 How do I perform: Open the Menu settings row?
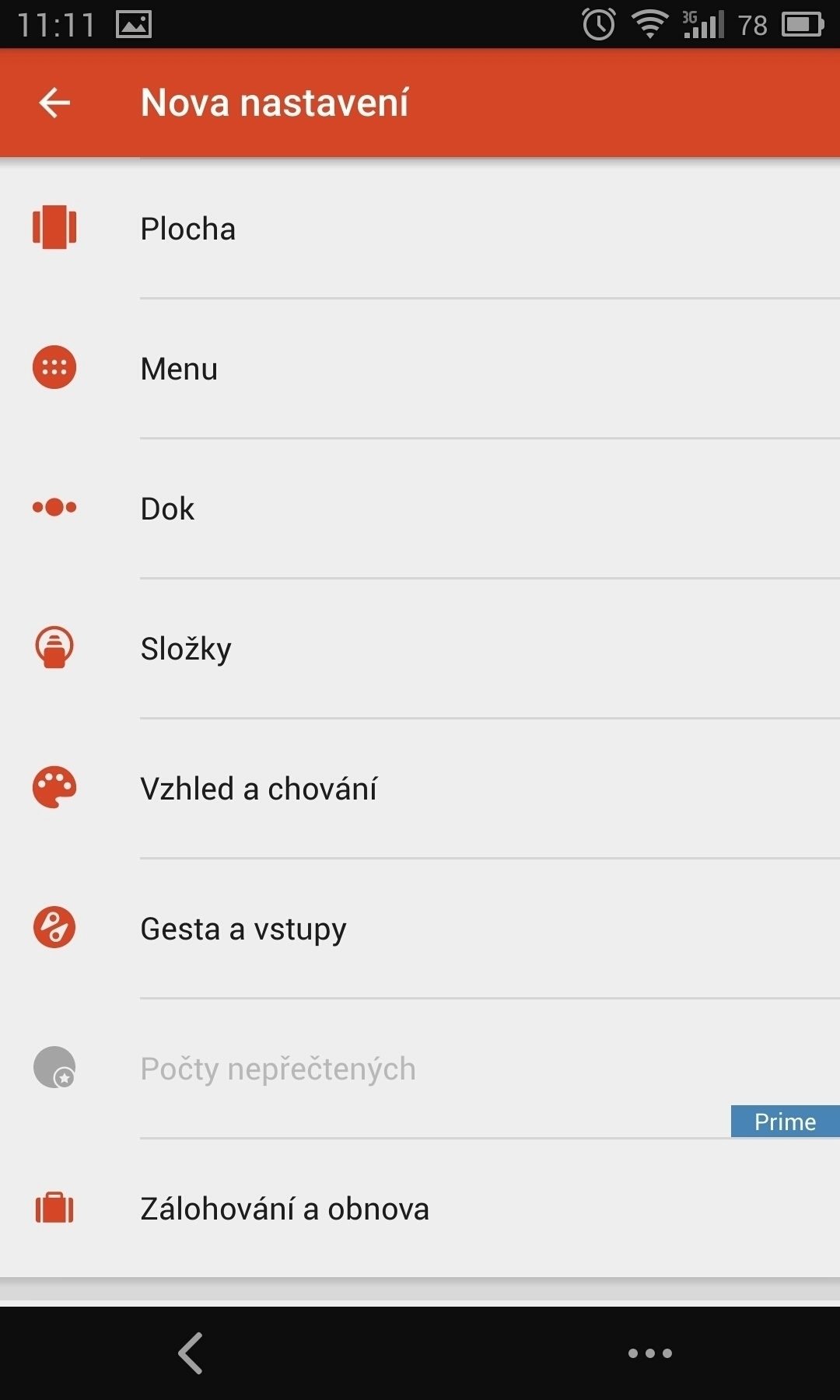coord(420,368)
